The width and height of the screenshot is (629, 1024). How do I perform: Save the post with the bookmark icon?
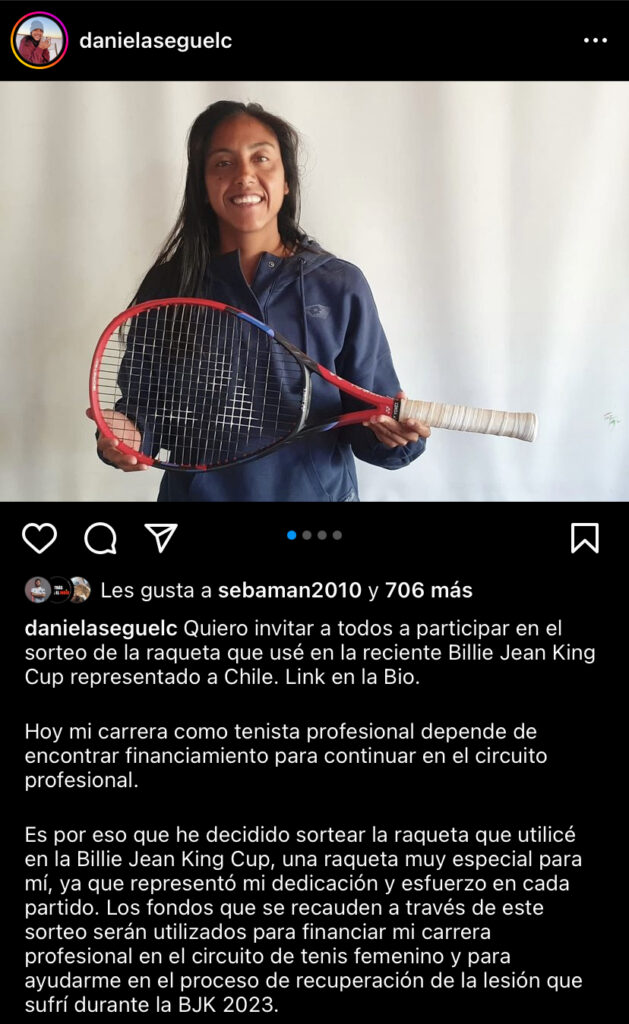point(585,538)
